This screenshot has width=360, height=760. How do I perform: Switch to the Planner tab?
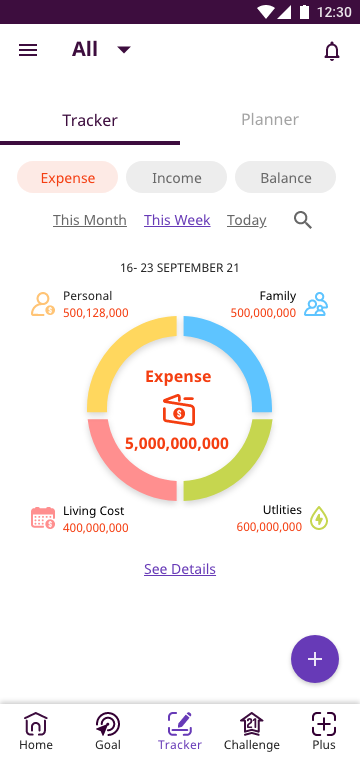click(270, 120)
